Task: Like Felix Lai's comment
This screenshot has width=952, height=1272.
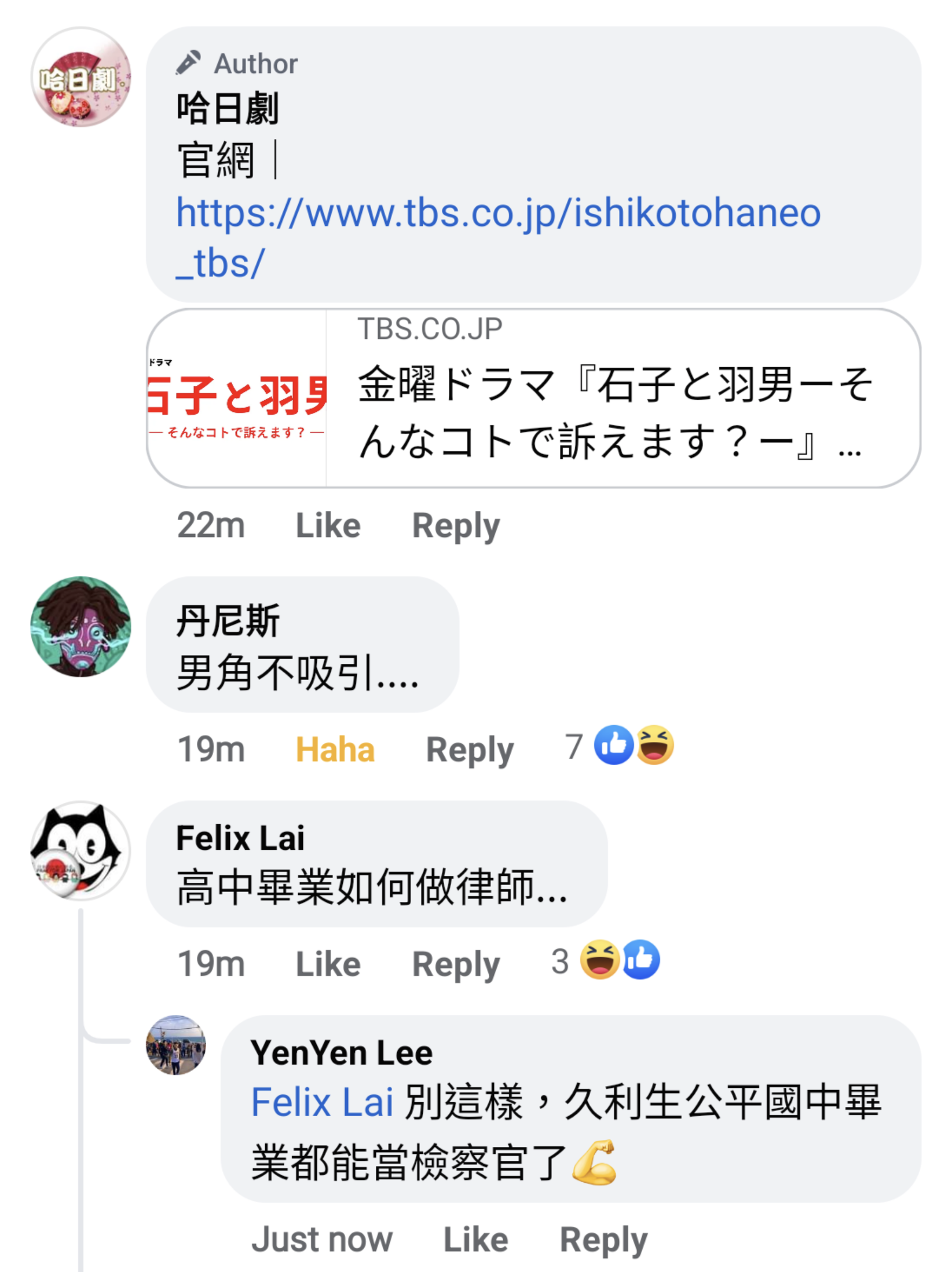Action: click(x=328, y=964)
